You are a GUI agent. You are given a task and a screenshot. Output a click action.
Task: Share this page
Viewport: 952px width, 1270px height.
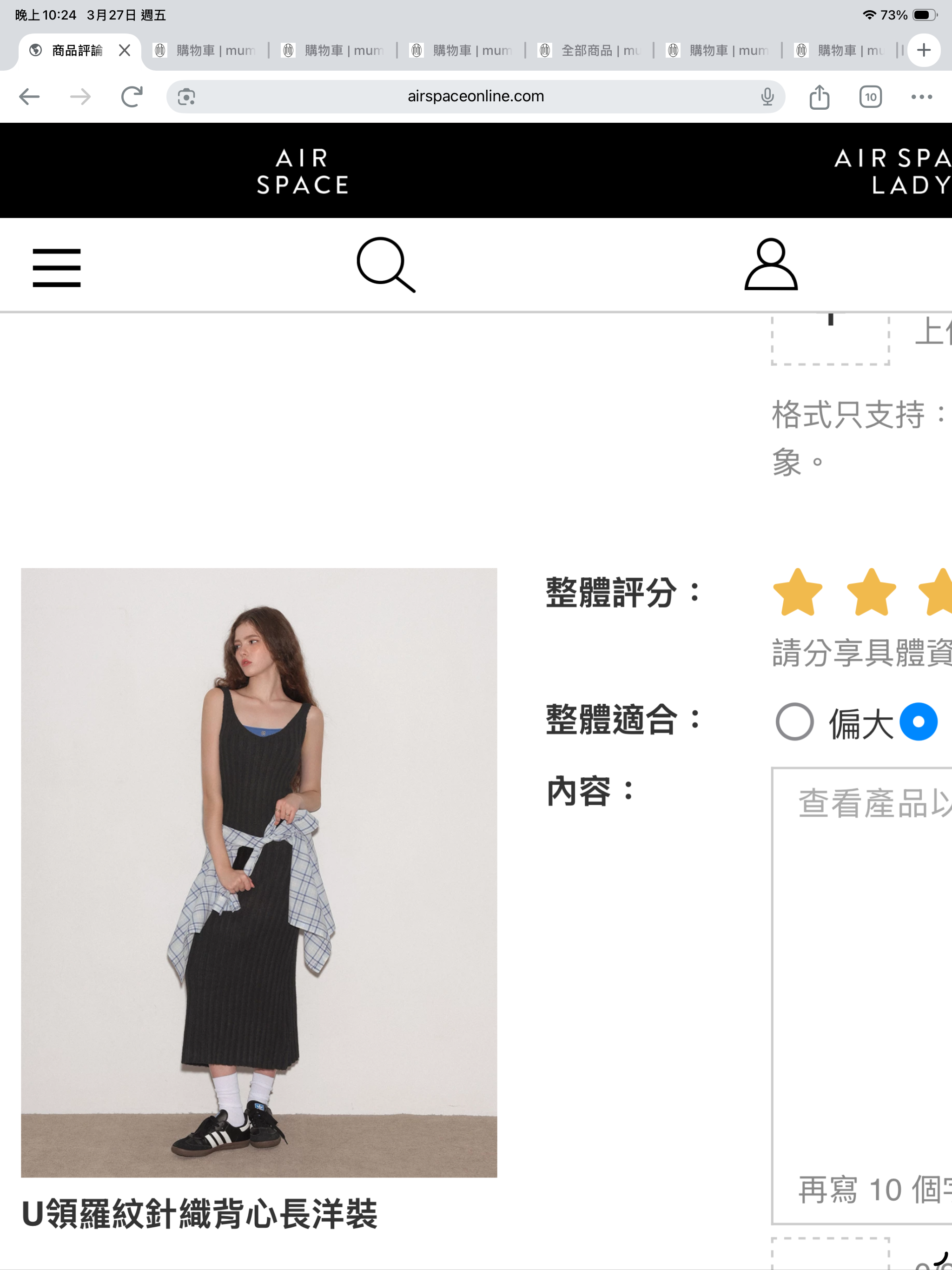pyautogui.click(x=819, y=96)
